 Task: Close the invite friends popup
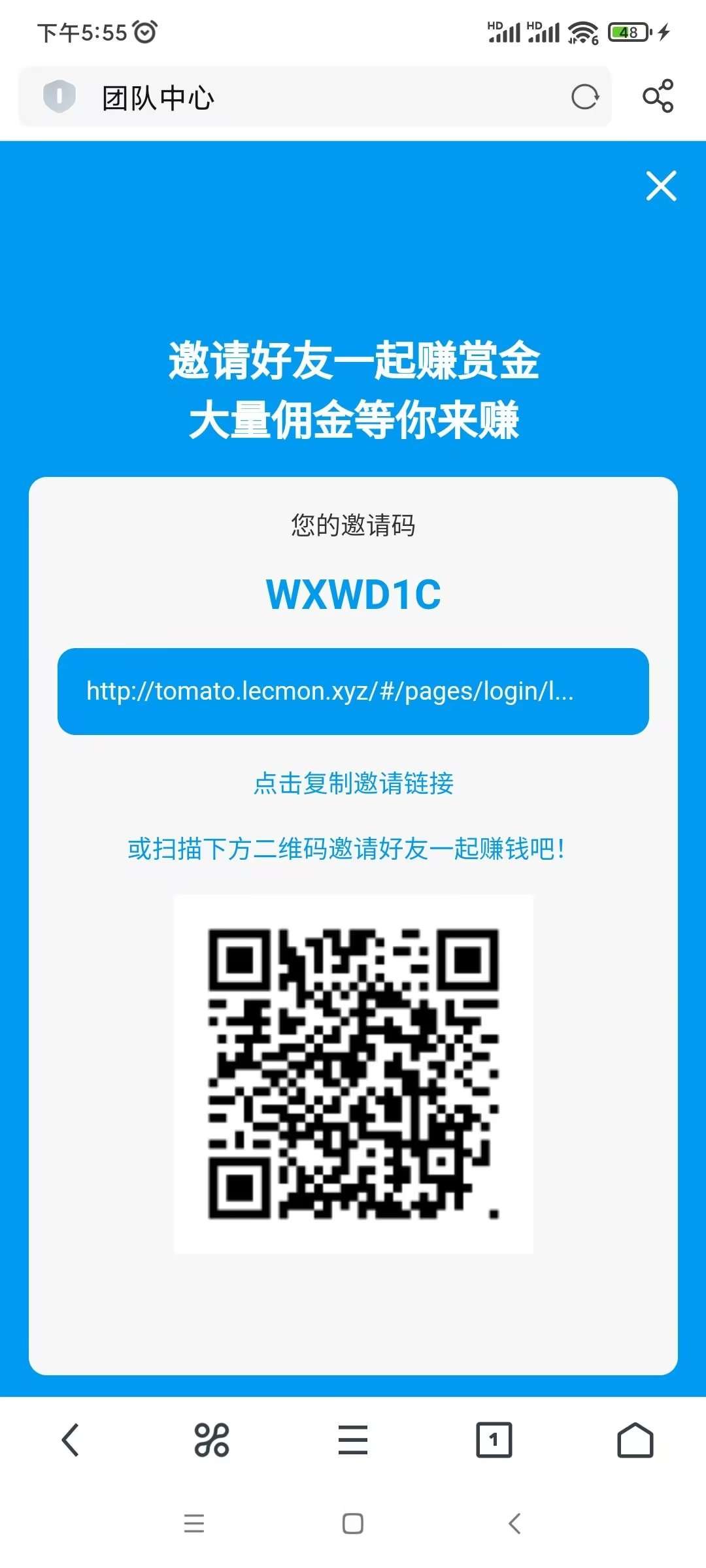coord(661,186)
